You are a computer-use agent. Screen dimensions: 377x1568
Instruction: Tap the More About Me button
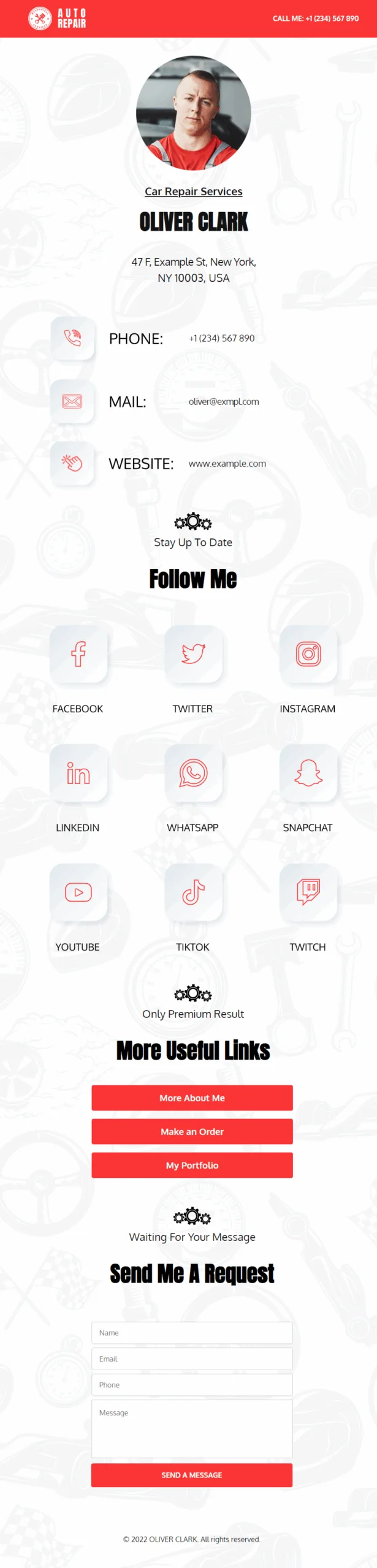point(192,1098)
